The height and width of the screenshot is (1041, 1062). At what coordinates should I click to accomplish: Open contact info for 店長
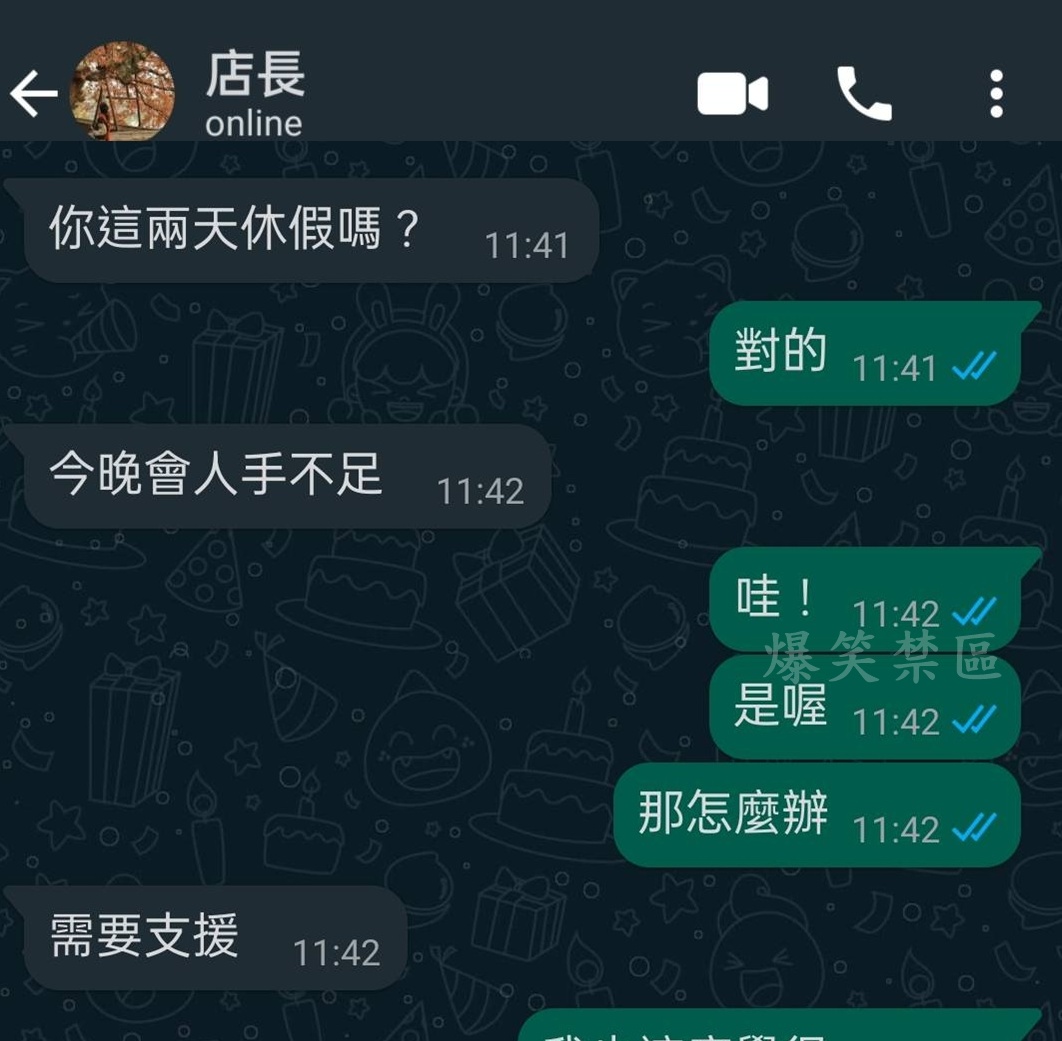coord(255,94)
